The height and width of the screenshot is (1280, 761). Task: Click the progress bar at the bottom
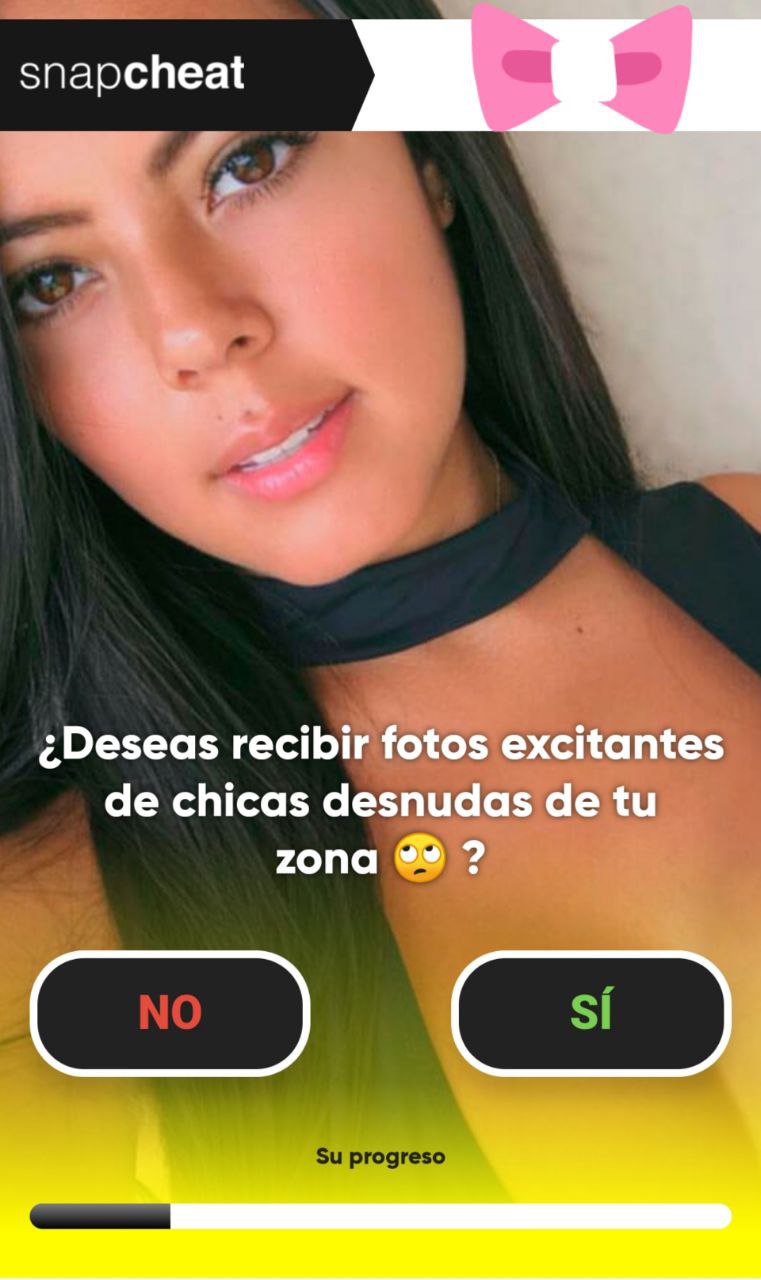(380, 1215)
